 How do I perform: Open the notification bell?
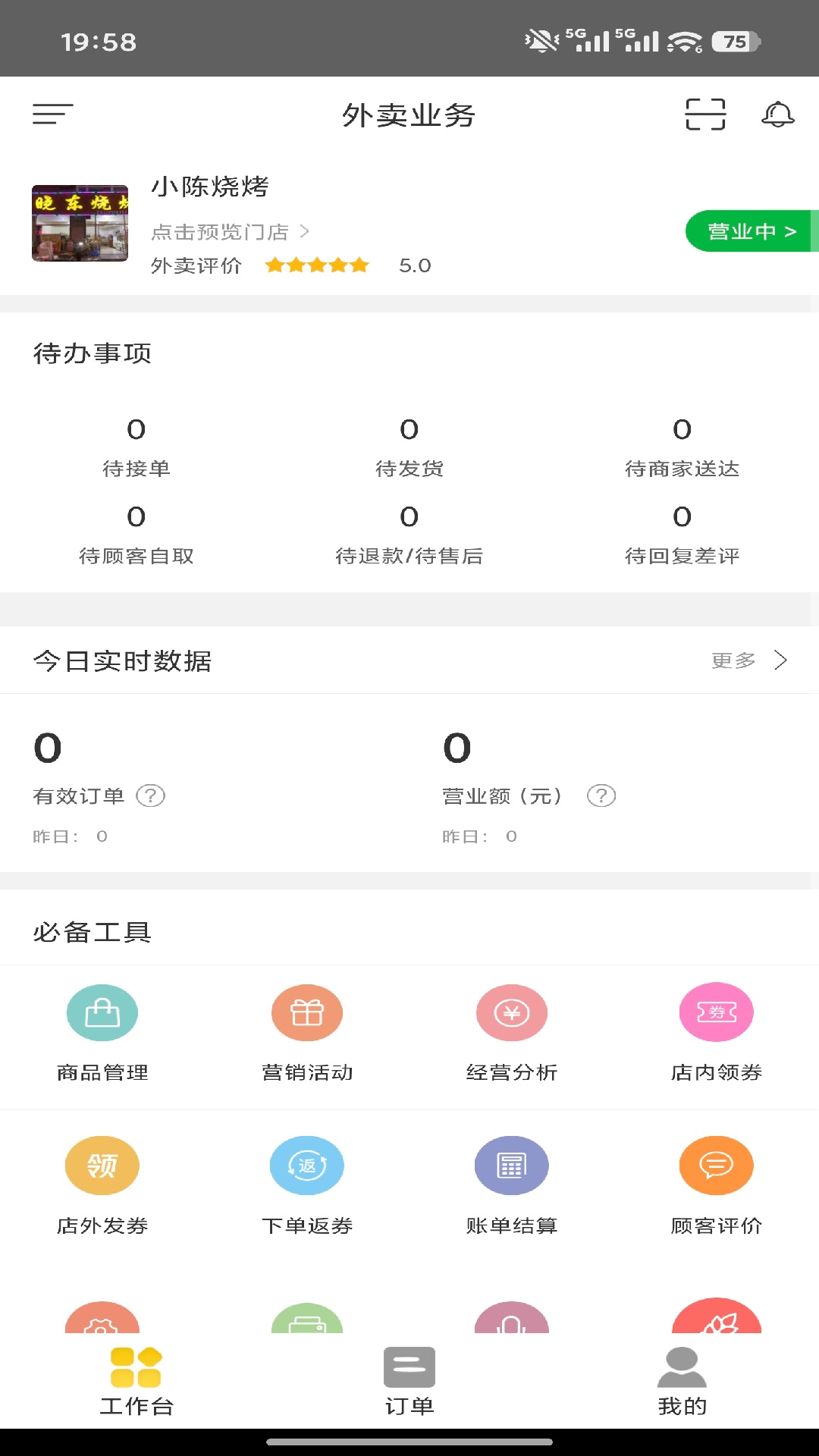pos(777,114)
